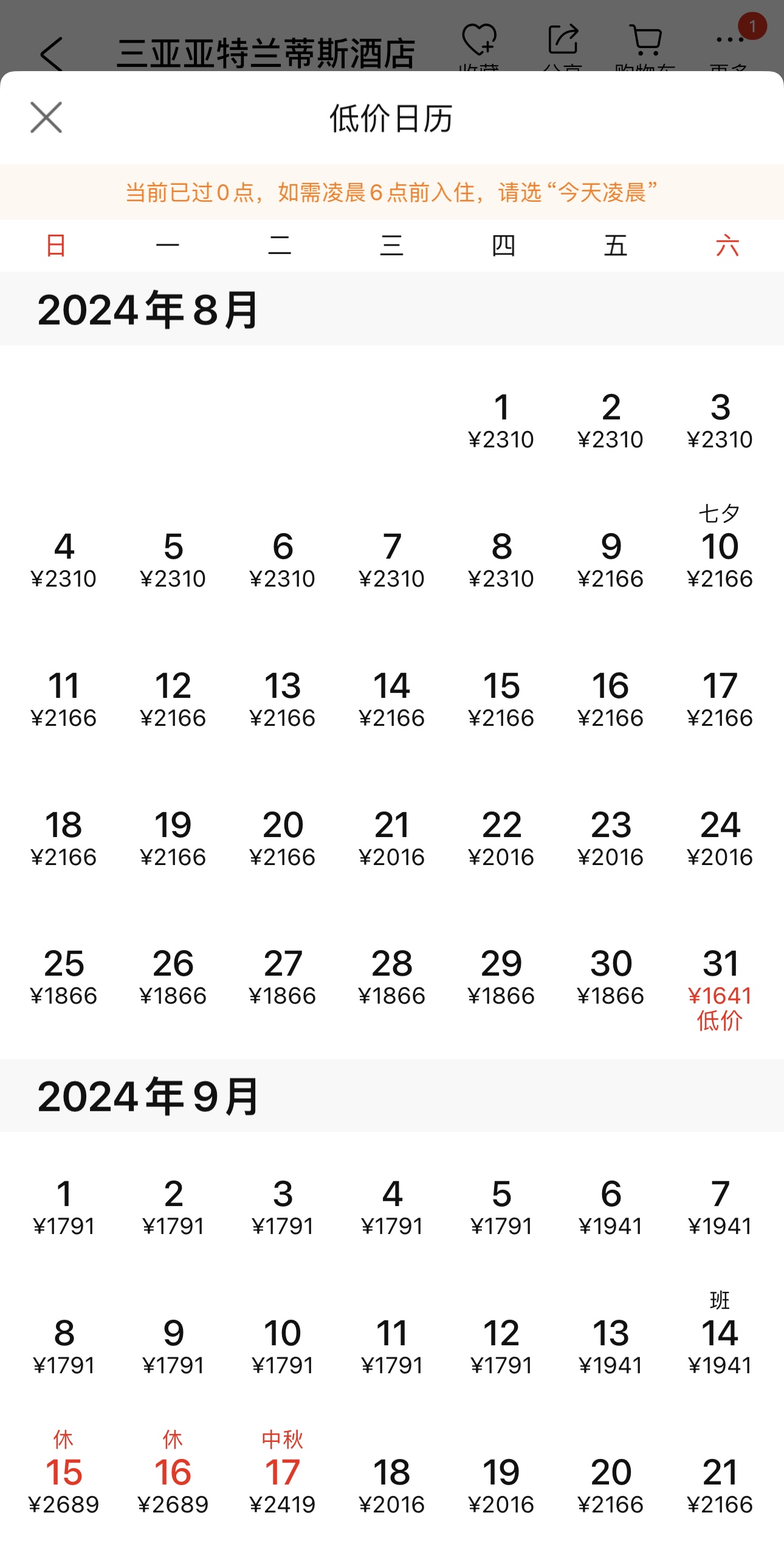
Task: Pick August 1 priced ¥2310
Action: (501, 421)
